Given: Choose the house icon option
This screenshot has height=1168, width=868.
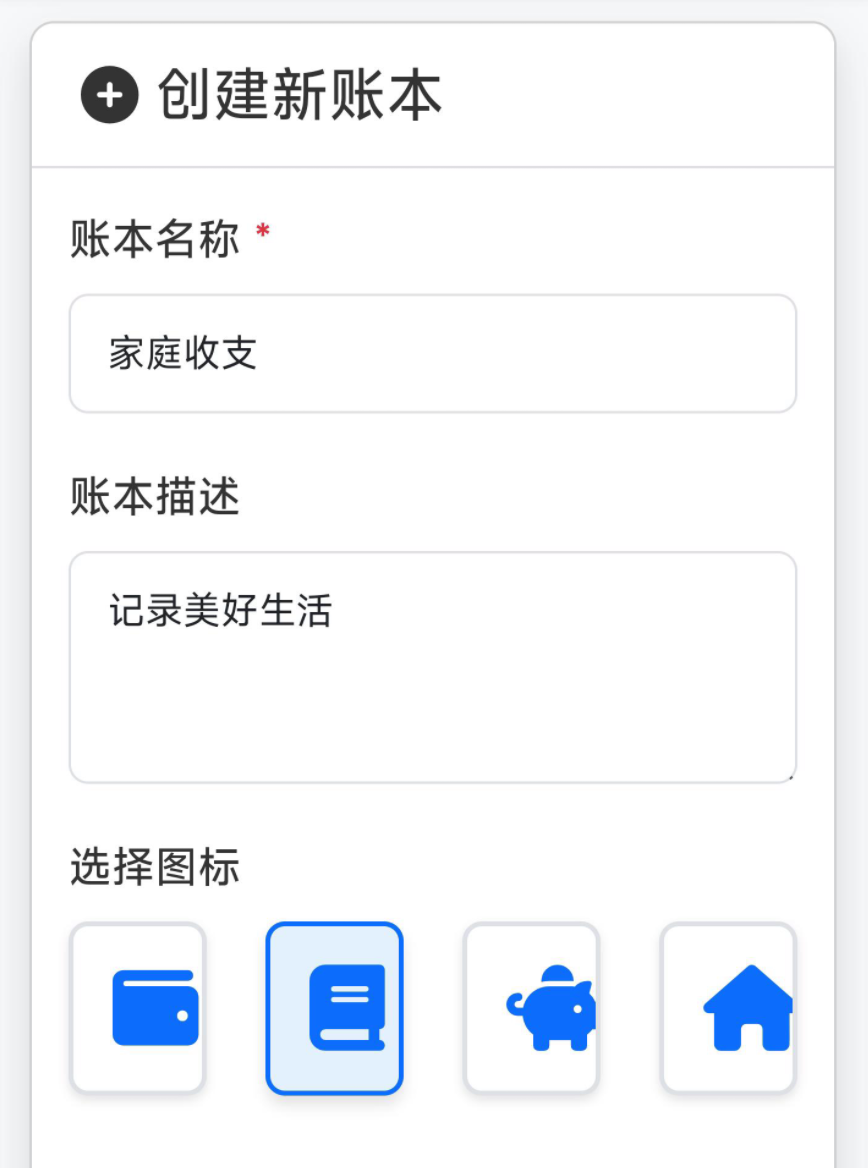Looking at the screenshot, I should (x=728, y=1008).
